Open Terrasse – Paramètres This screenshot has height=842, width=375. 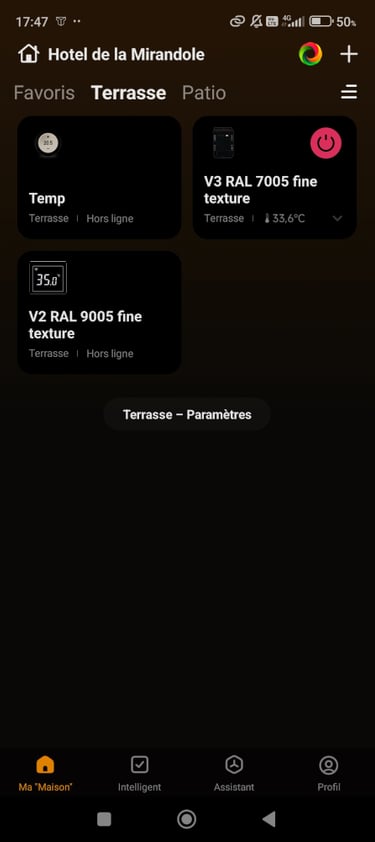pyautogui.click(x=187, y=415)
